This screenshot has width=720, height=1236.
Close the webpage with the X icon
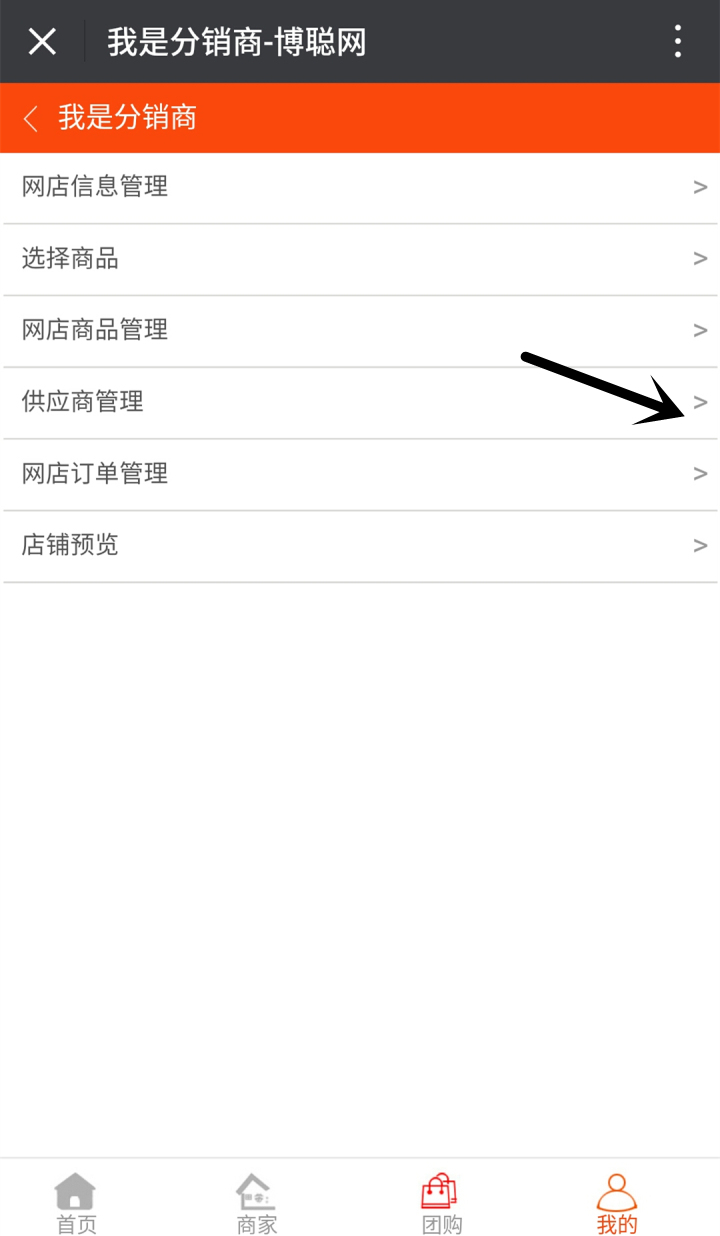point(42,42)
